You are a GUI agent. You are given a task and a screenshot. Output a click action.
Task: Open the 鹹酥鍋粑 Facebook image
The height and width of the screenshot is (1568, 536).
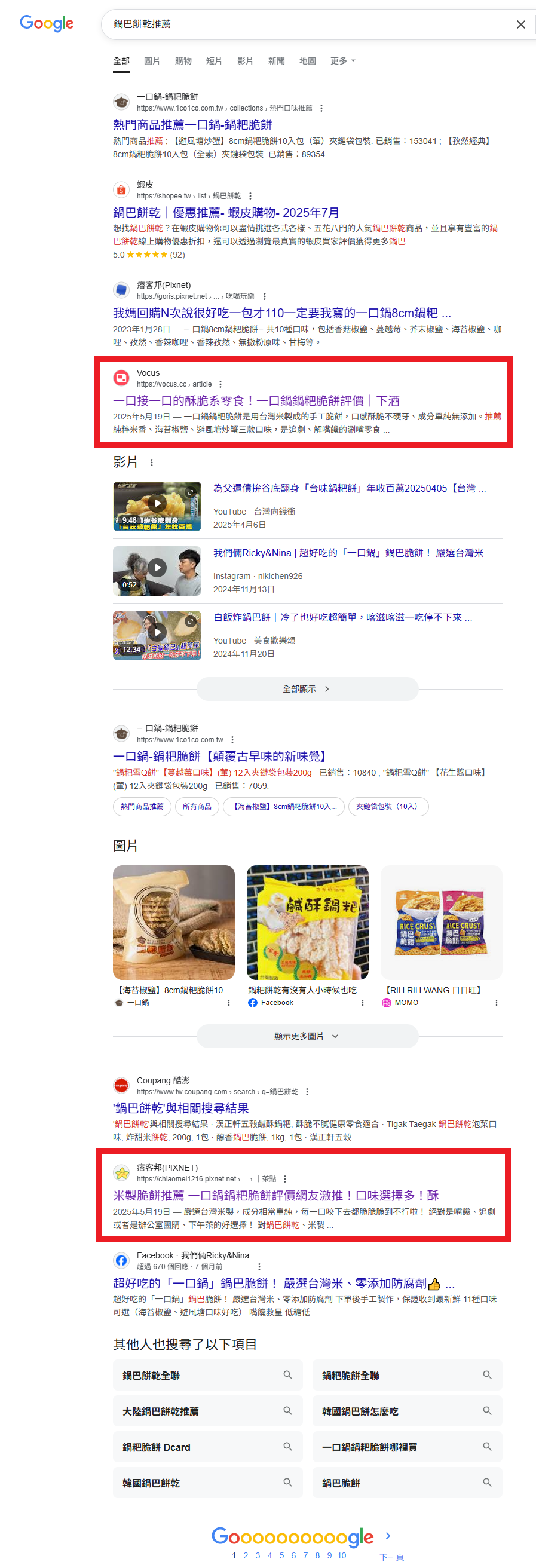click(x=307, y=921)
